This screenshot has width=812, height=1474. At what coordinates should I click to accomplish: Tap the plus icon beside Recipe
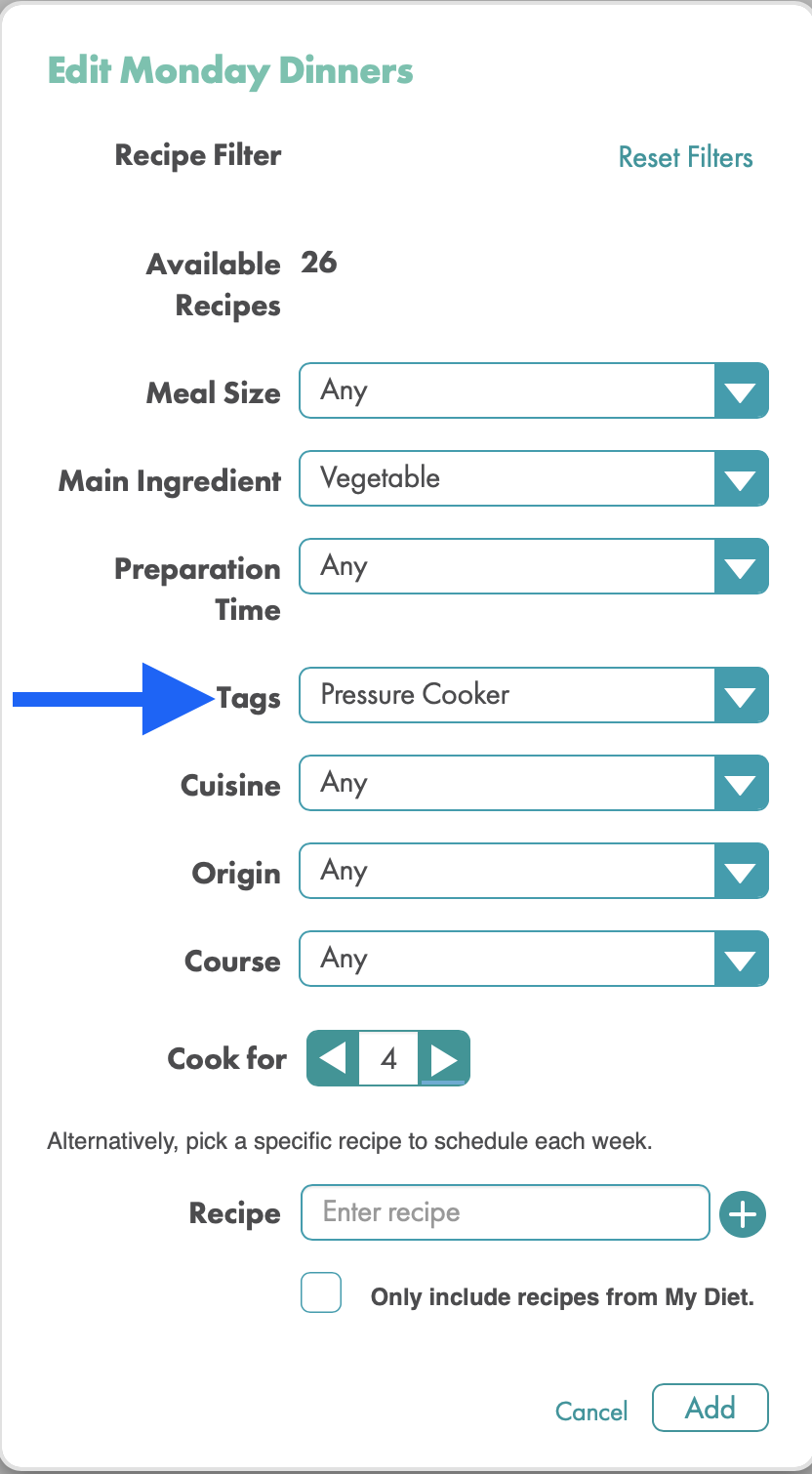tap(743, 1214)
